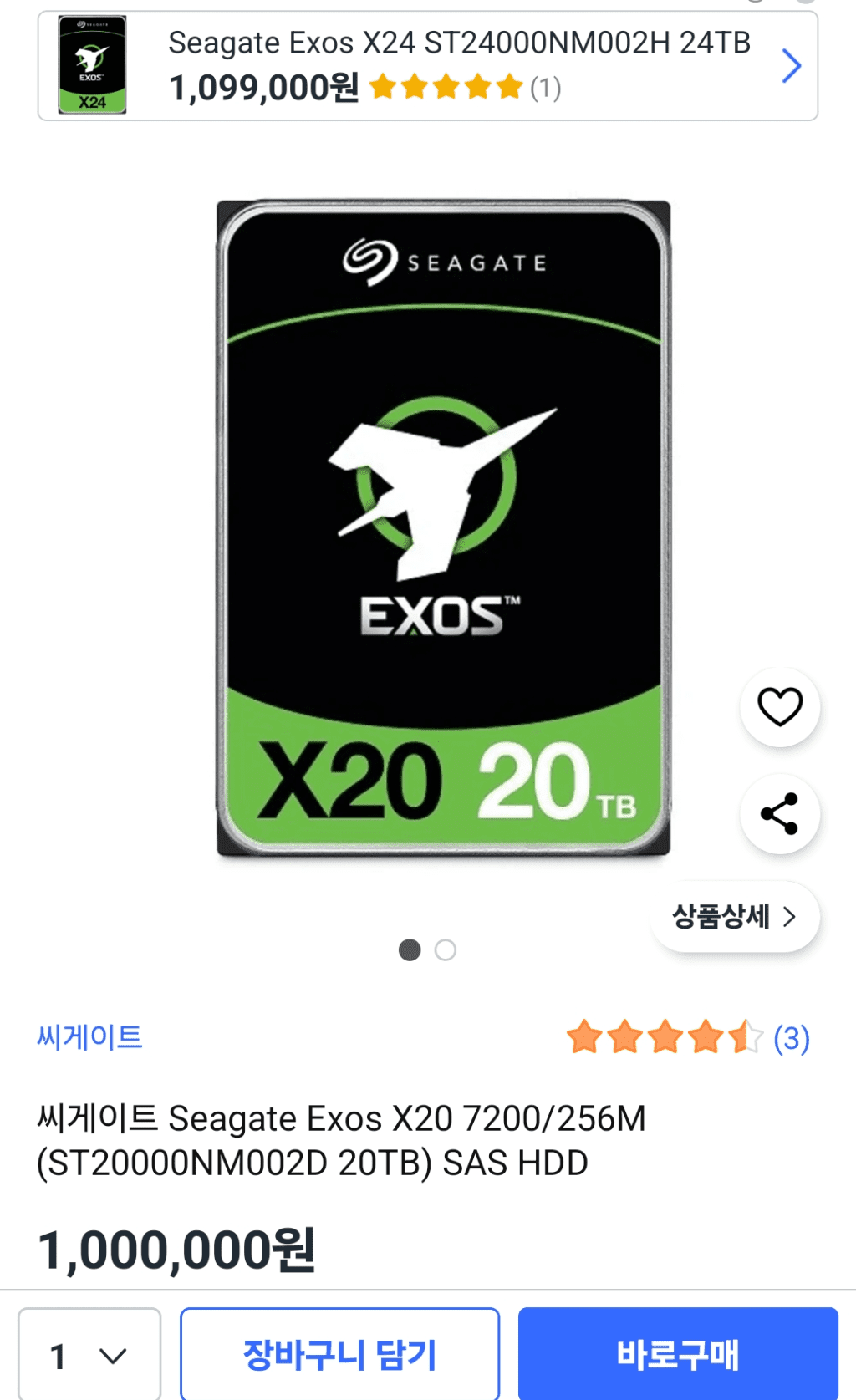The width and height of the screenshot is (856, 1400).
Task: Open 상품상세 product details
Action: click(x=734, y=917)
